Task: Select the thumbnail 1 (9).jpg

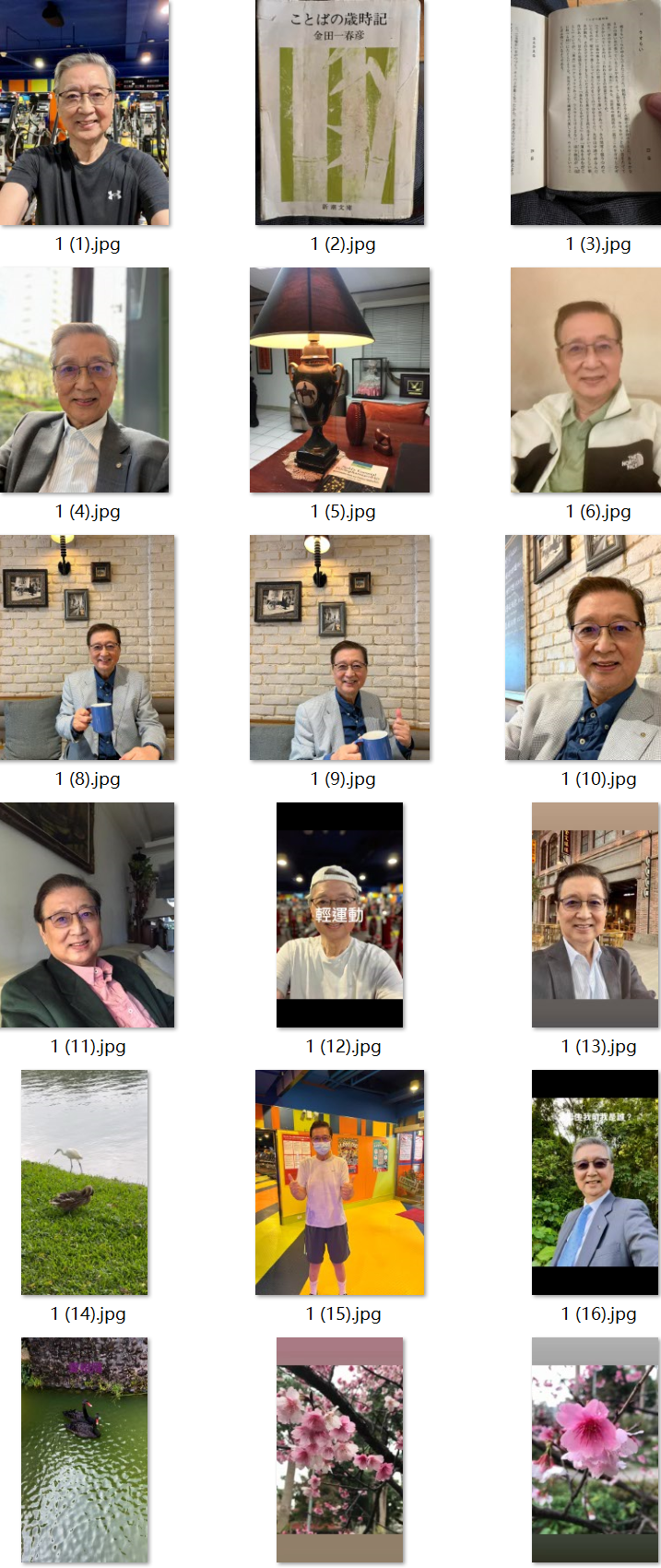Action: (x=339, y=647)
